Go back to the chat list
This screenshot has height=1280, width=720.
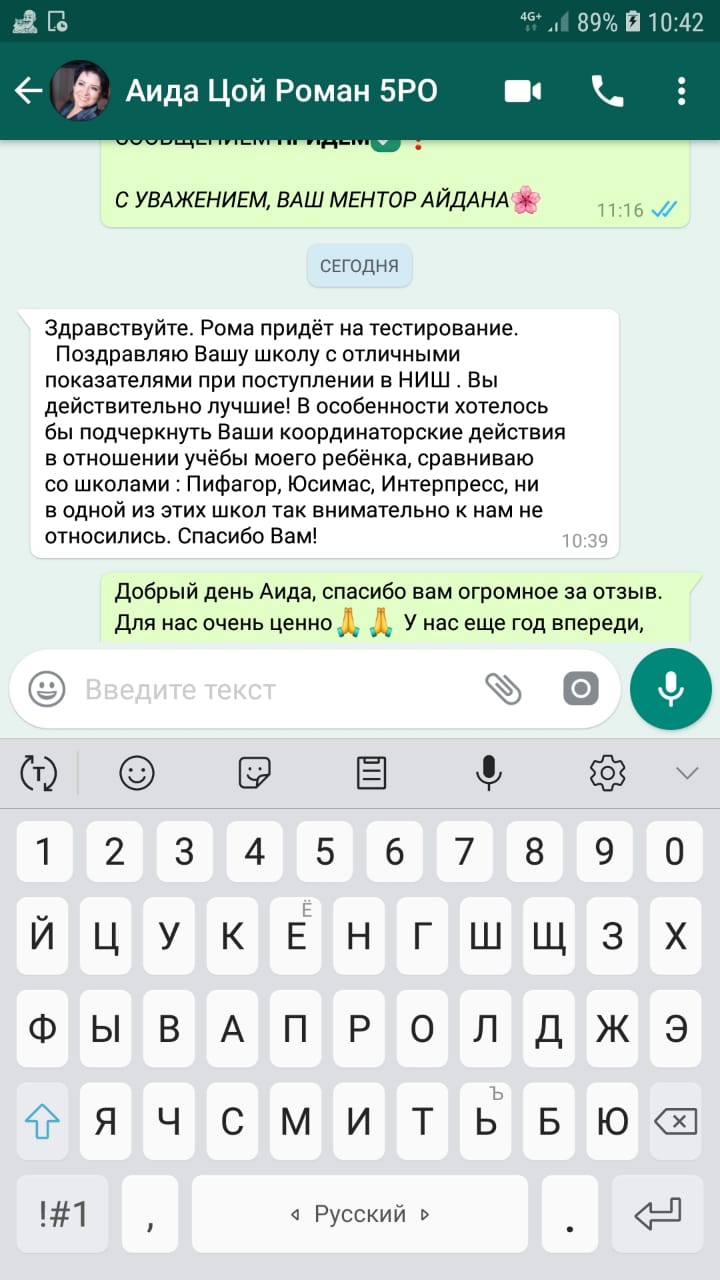[28, 91]
